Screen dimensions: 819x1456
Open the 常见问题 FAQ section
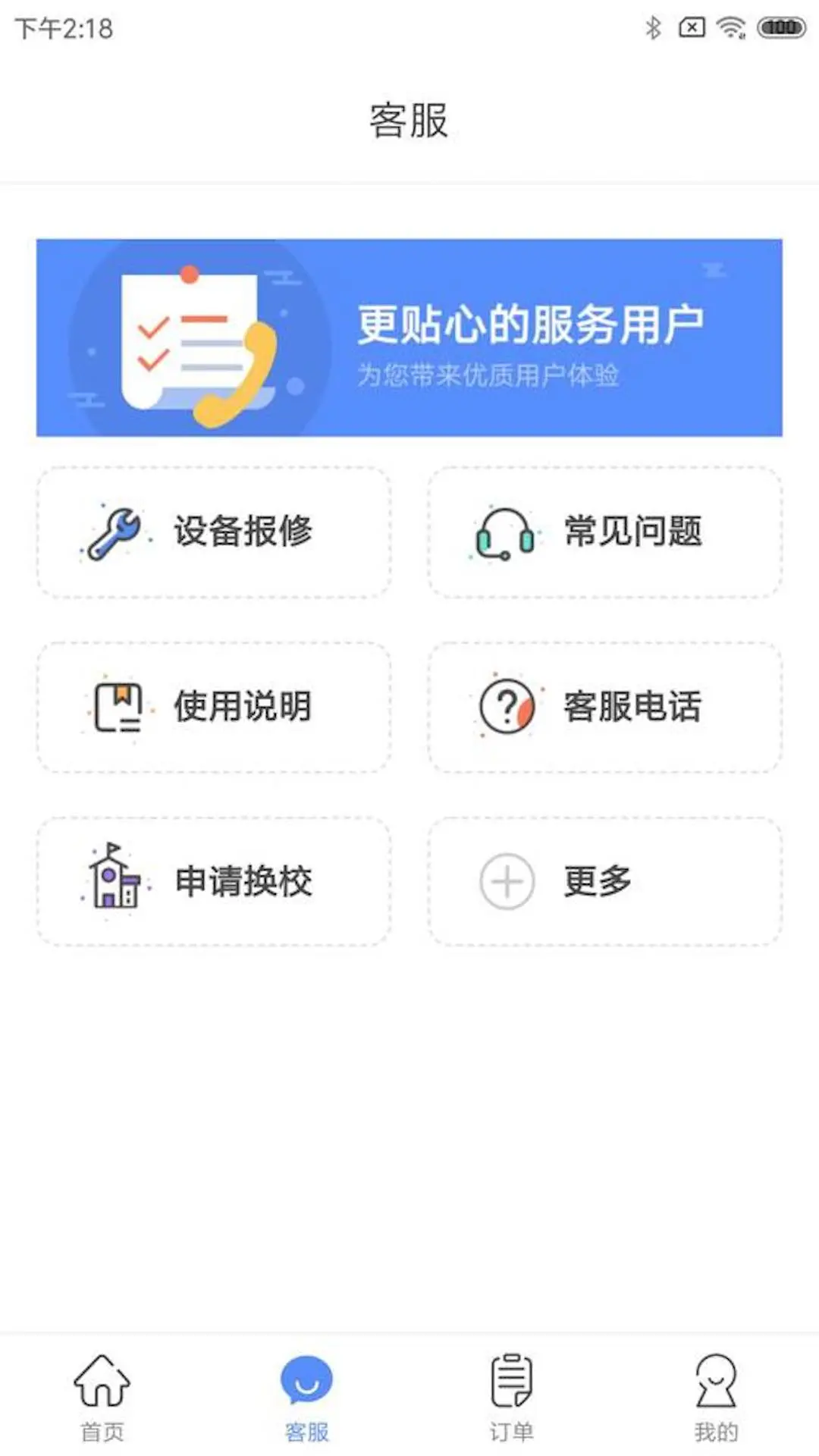(604, 533)
